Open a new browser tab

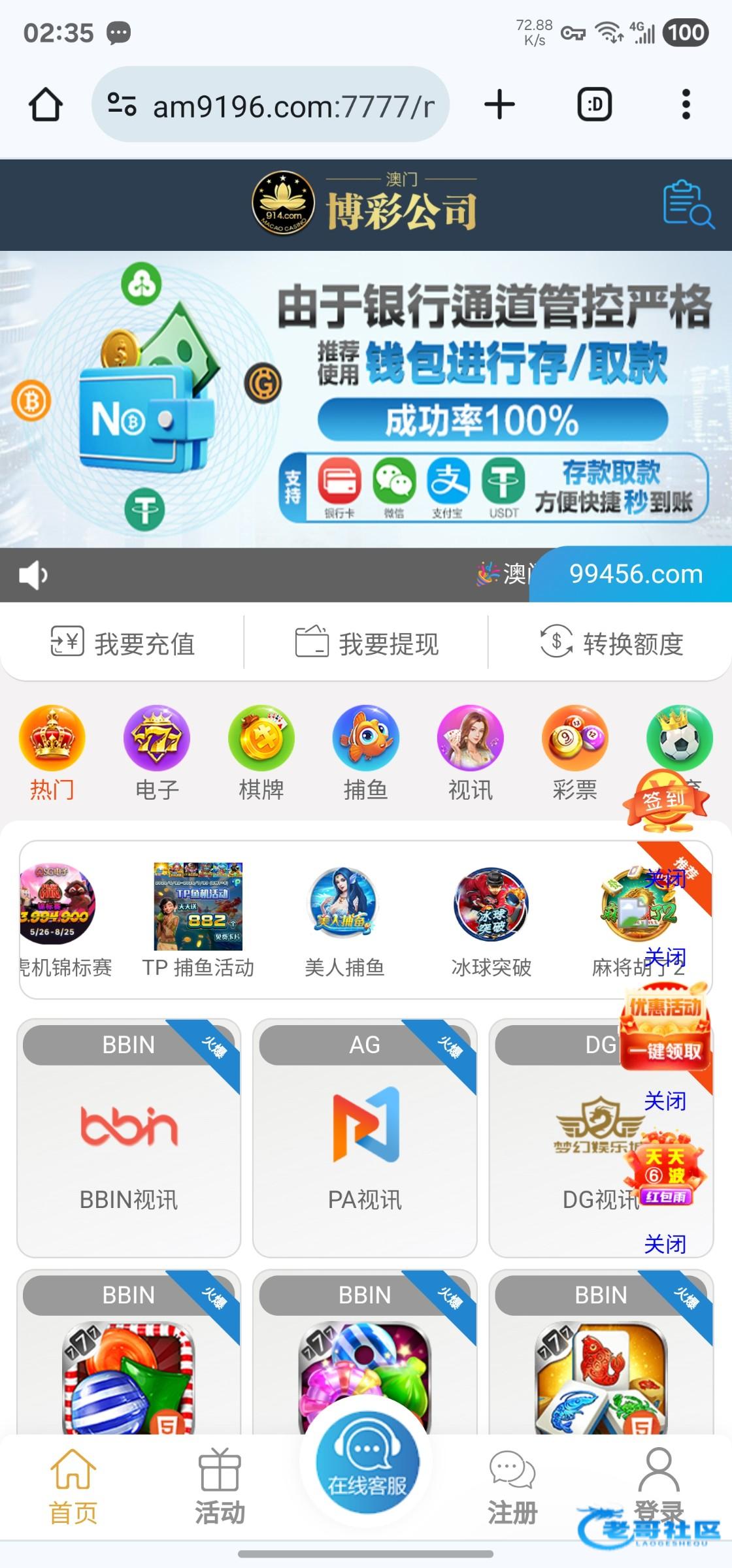[x=500, y=105]
